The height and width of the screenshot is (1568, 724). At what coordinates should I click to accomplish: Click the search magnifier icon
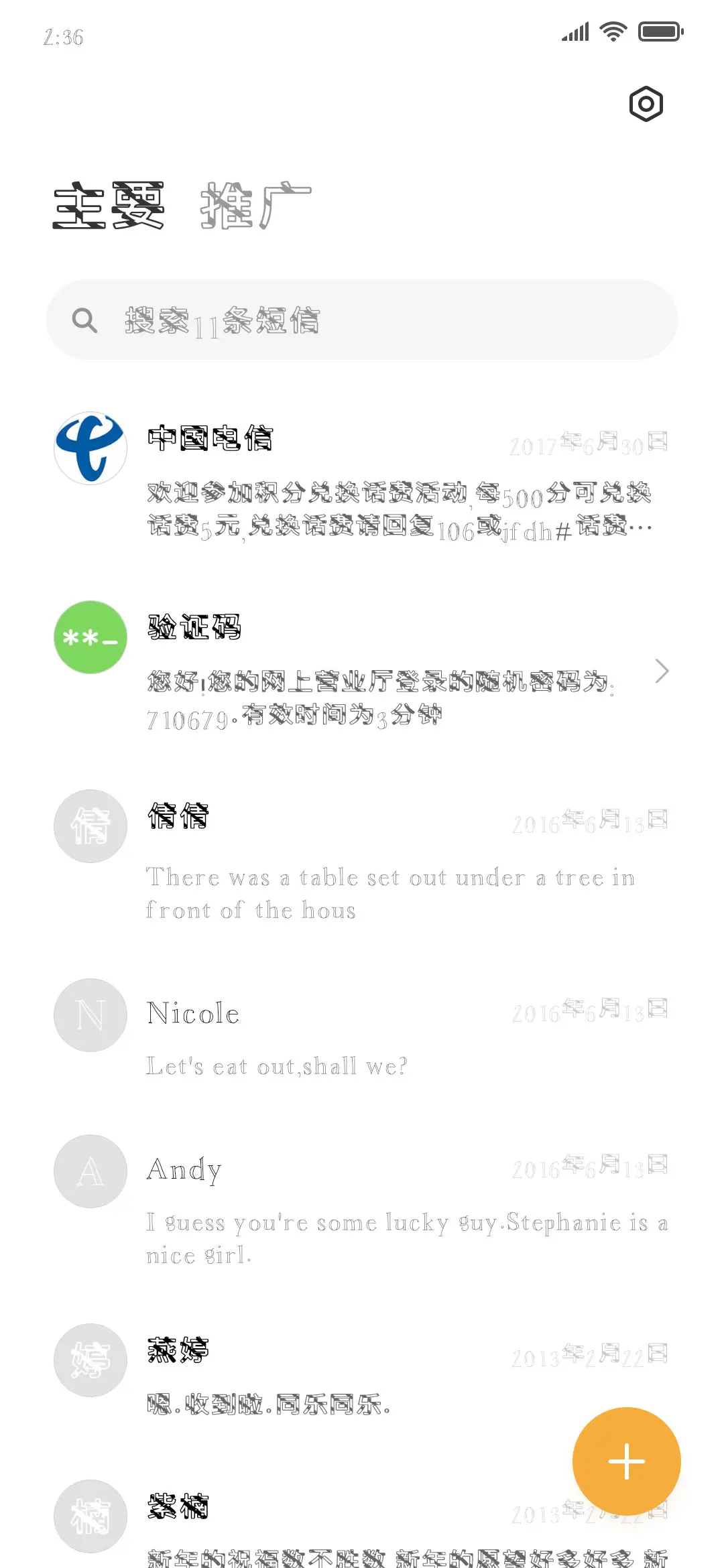tap(84, 320)
